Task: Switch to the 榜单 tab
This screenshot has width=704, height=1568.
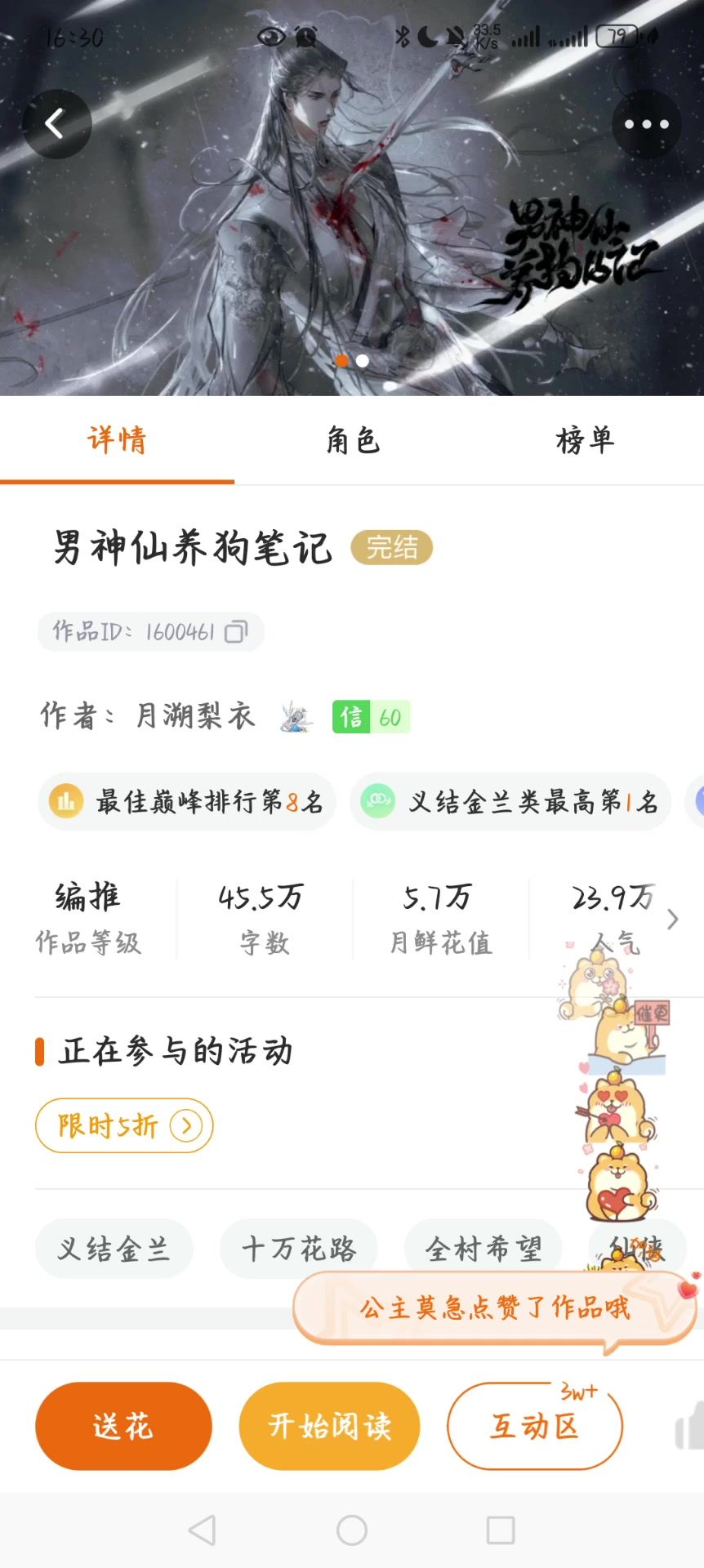Action: pyautogui.click(x=585, y=441)
